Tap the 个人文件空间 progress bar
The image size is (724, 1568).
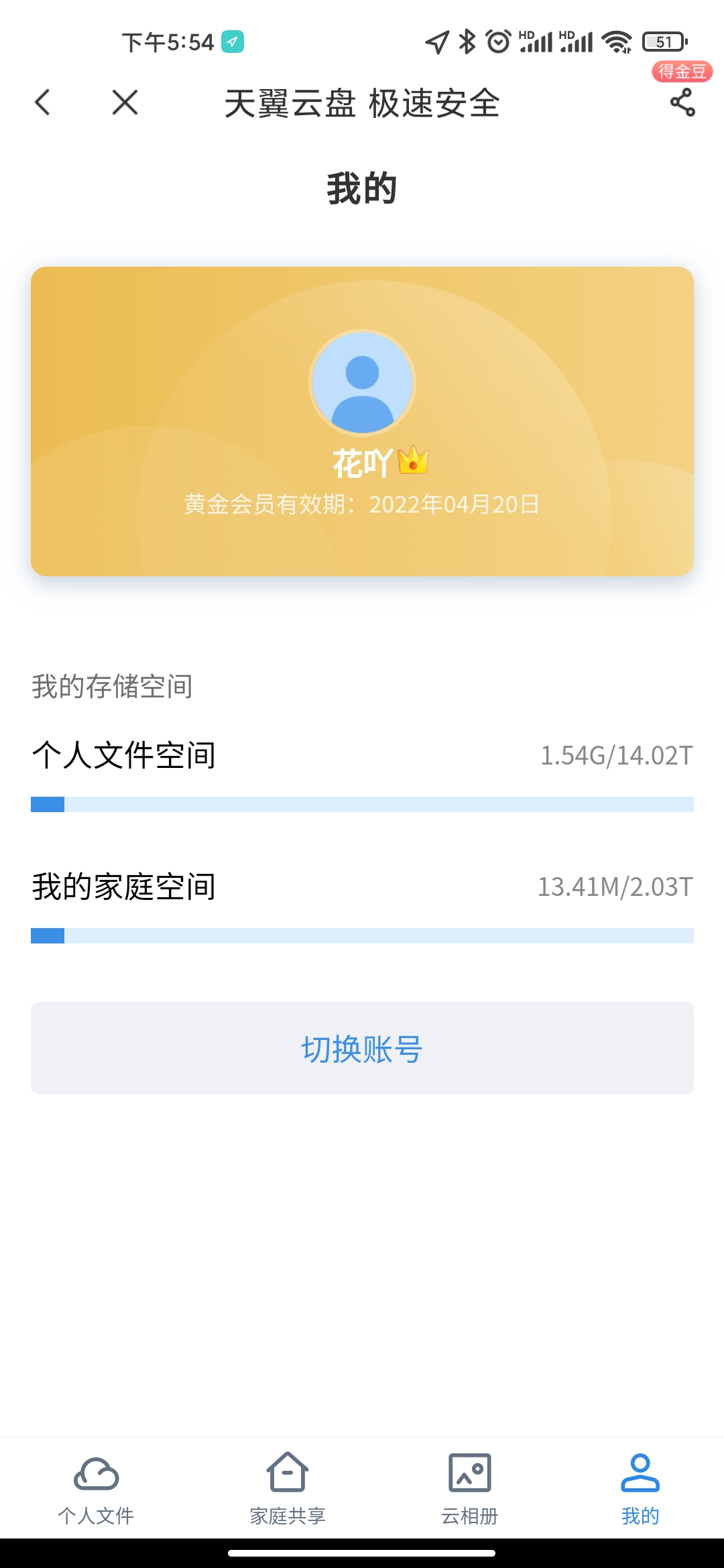click(362, 803)
